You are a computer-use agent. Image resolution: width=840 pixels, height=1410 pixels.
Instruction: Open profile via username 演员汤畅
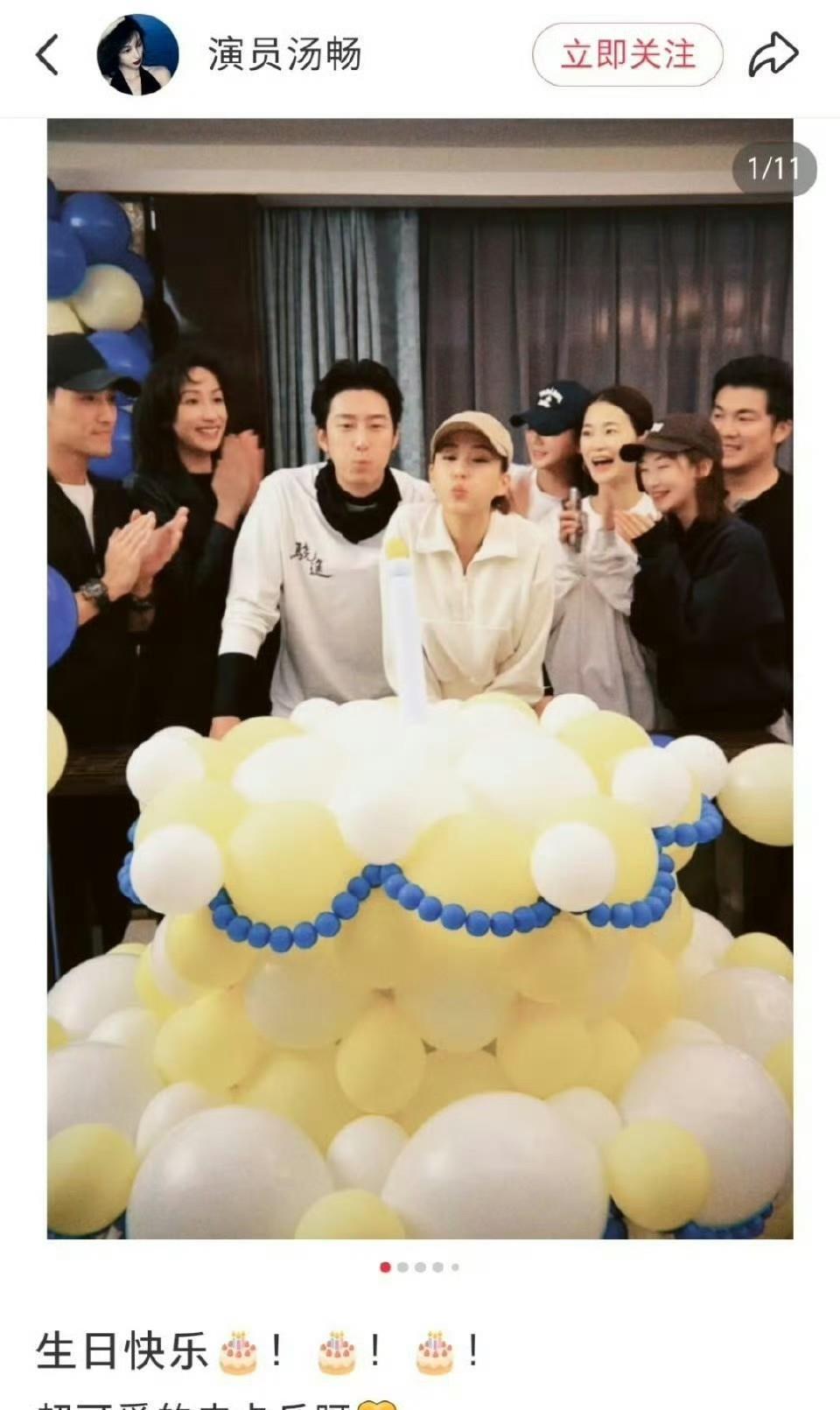pos(284,55)
